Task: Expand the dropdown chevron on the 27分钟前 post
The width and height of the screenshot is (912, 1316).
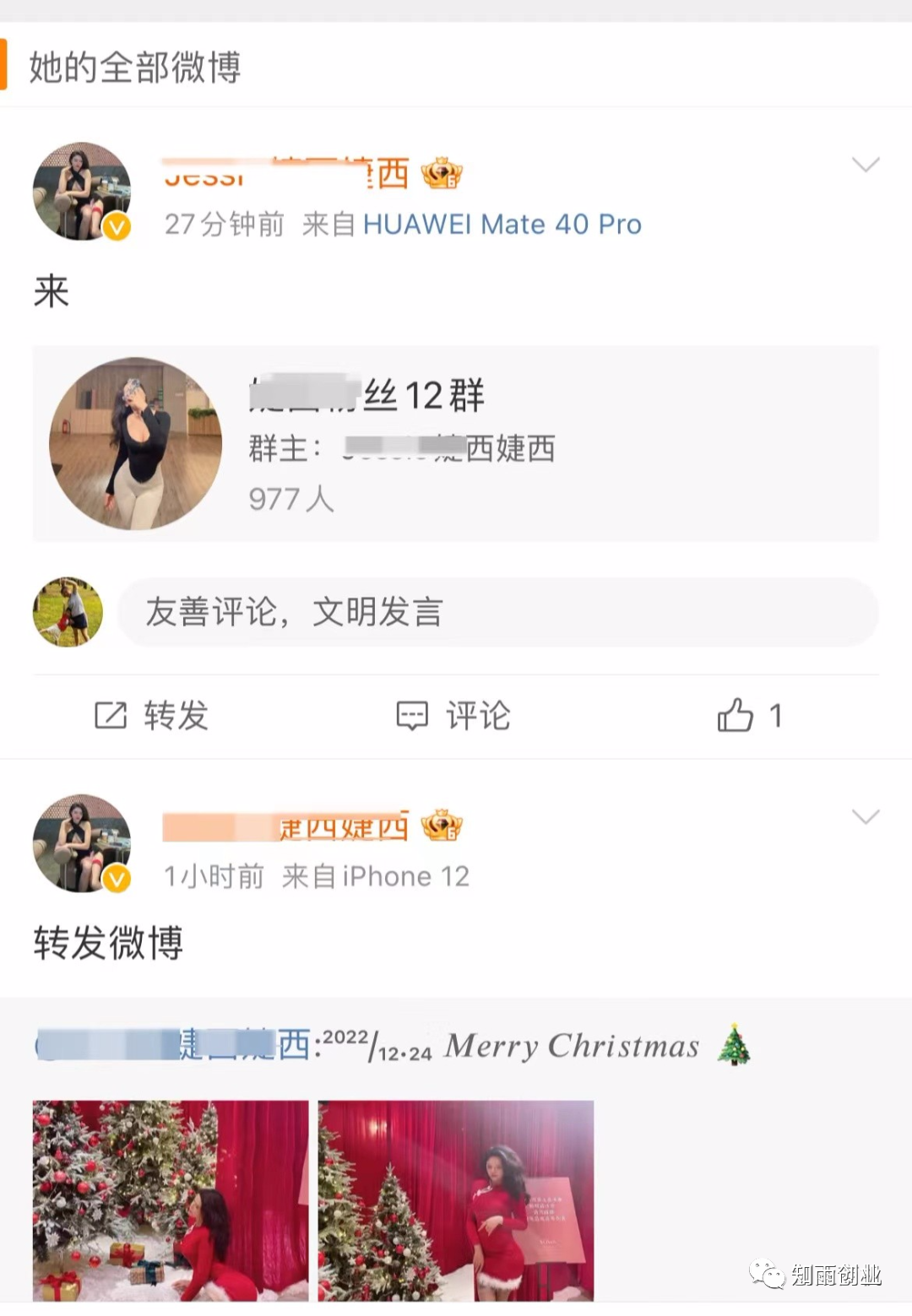Action: pos(866,165)
